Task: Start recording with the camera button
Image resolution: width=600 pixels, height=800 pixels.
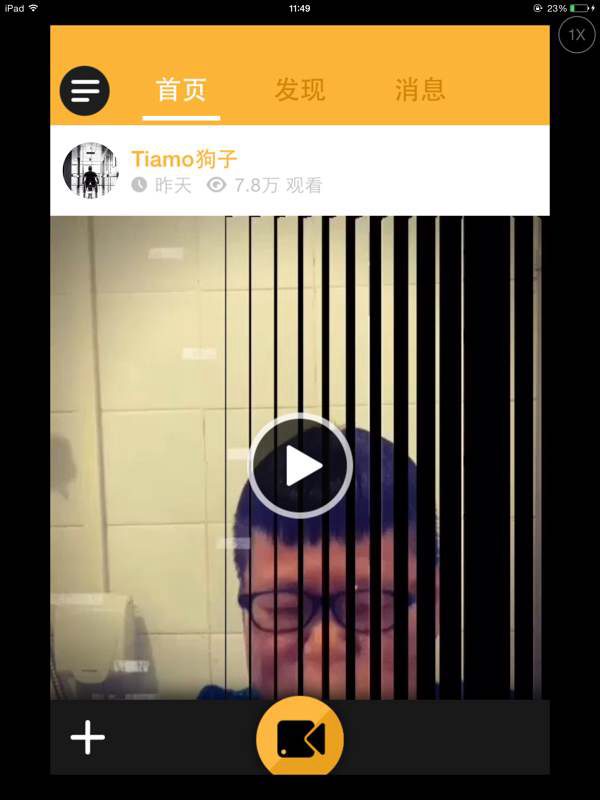Action: tap(300, 738)
